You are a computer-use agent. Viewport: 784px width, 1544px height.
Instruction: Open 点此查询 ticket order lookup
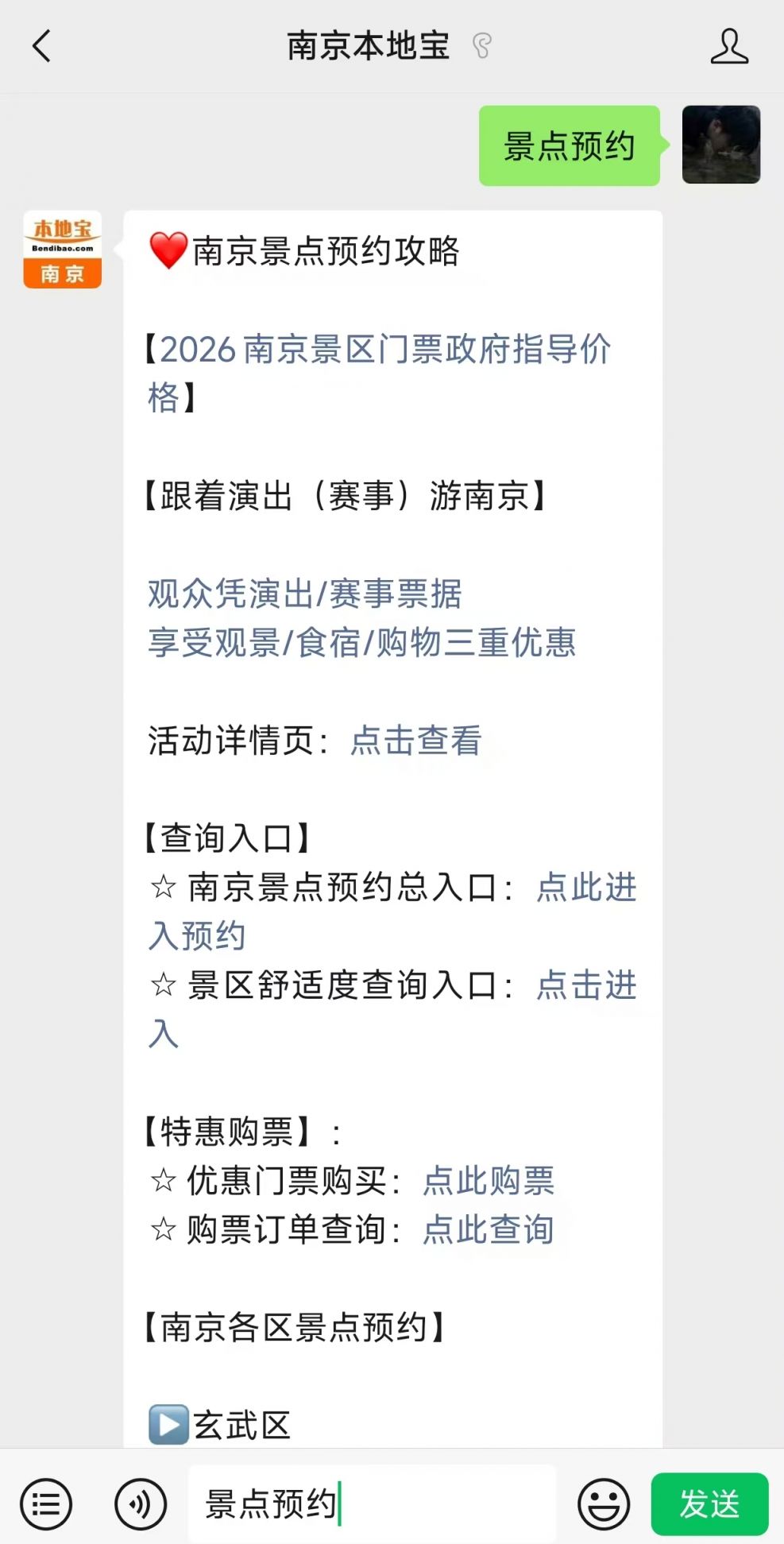coord(489,1229)
